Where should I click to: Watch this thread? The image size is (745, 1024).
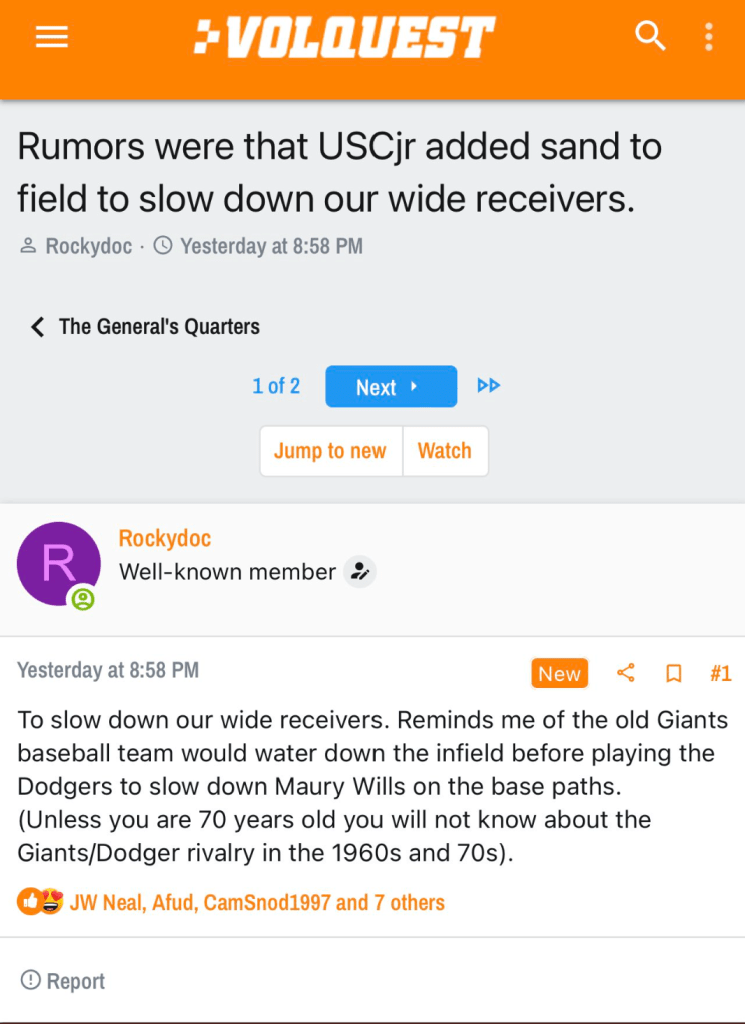click(444, 451)
